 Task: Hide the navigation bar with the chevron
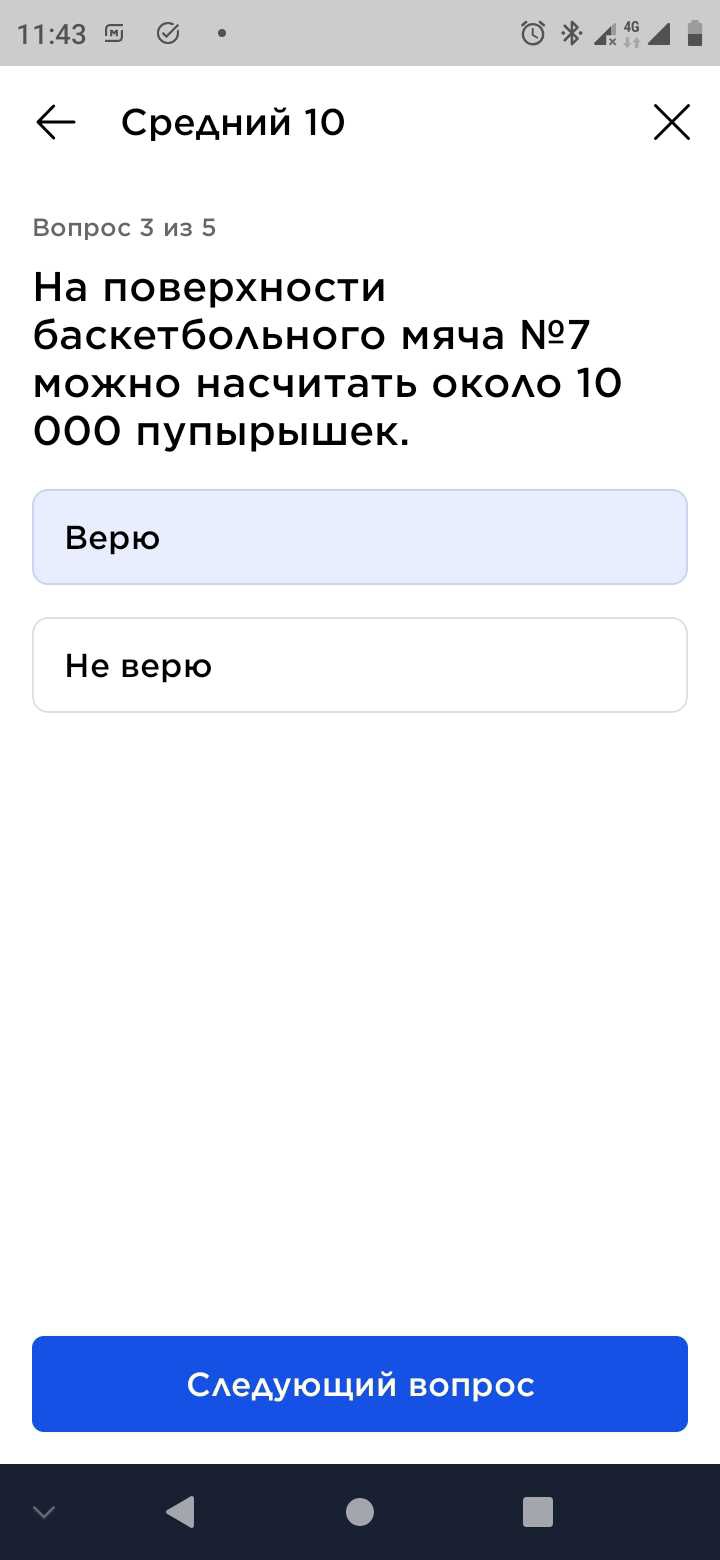point(44,1512)
